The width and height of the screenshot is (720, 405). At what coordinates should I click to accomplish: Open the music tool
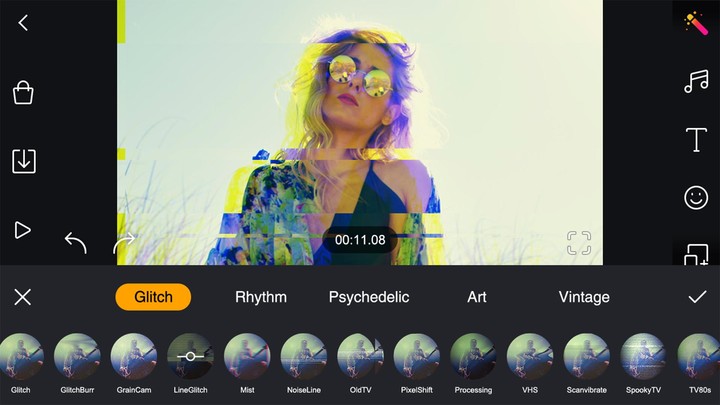coord(696,82)
